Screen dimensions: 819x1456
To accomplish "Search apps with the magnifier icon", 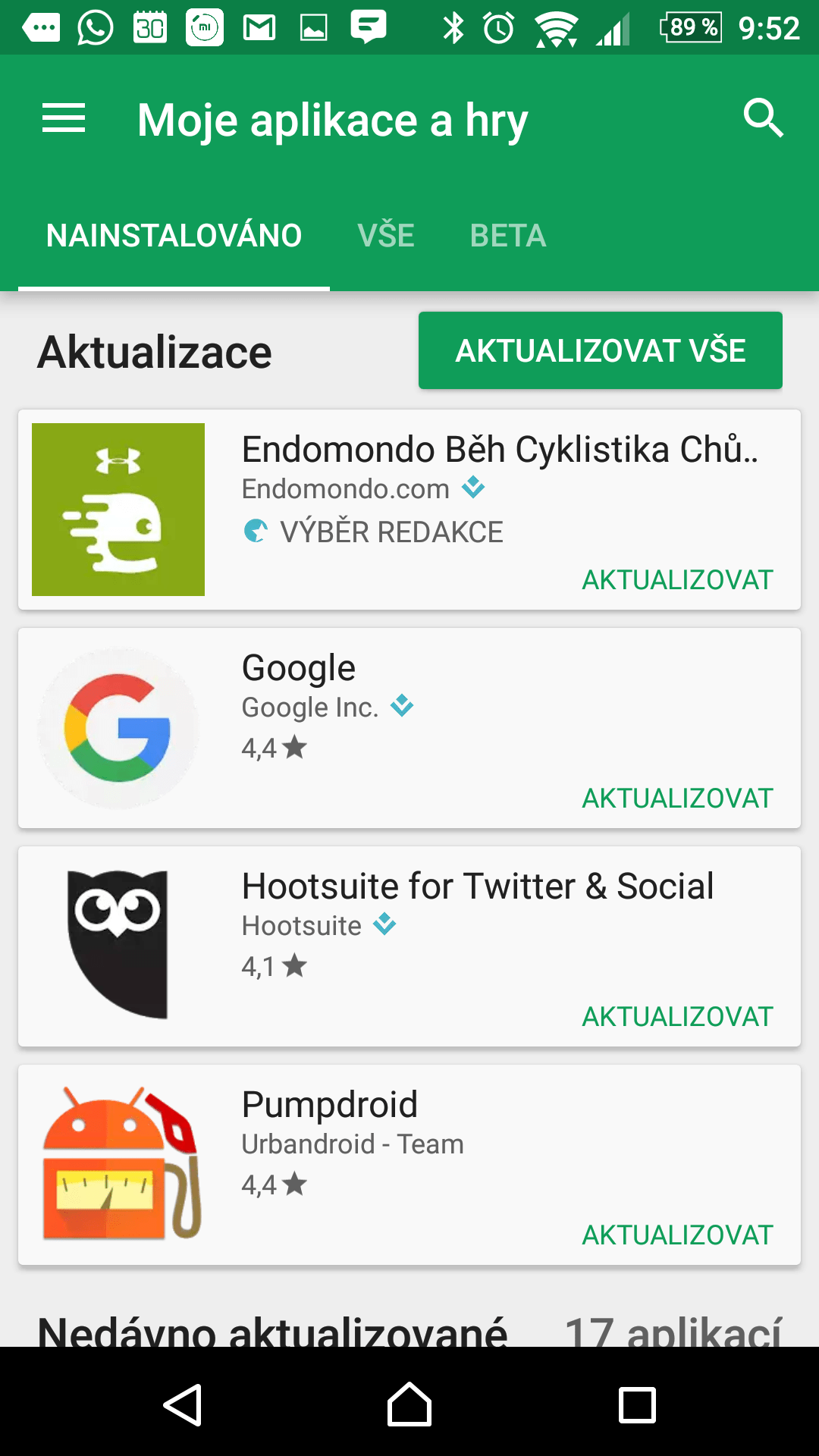I will tap(763, 119).
